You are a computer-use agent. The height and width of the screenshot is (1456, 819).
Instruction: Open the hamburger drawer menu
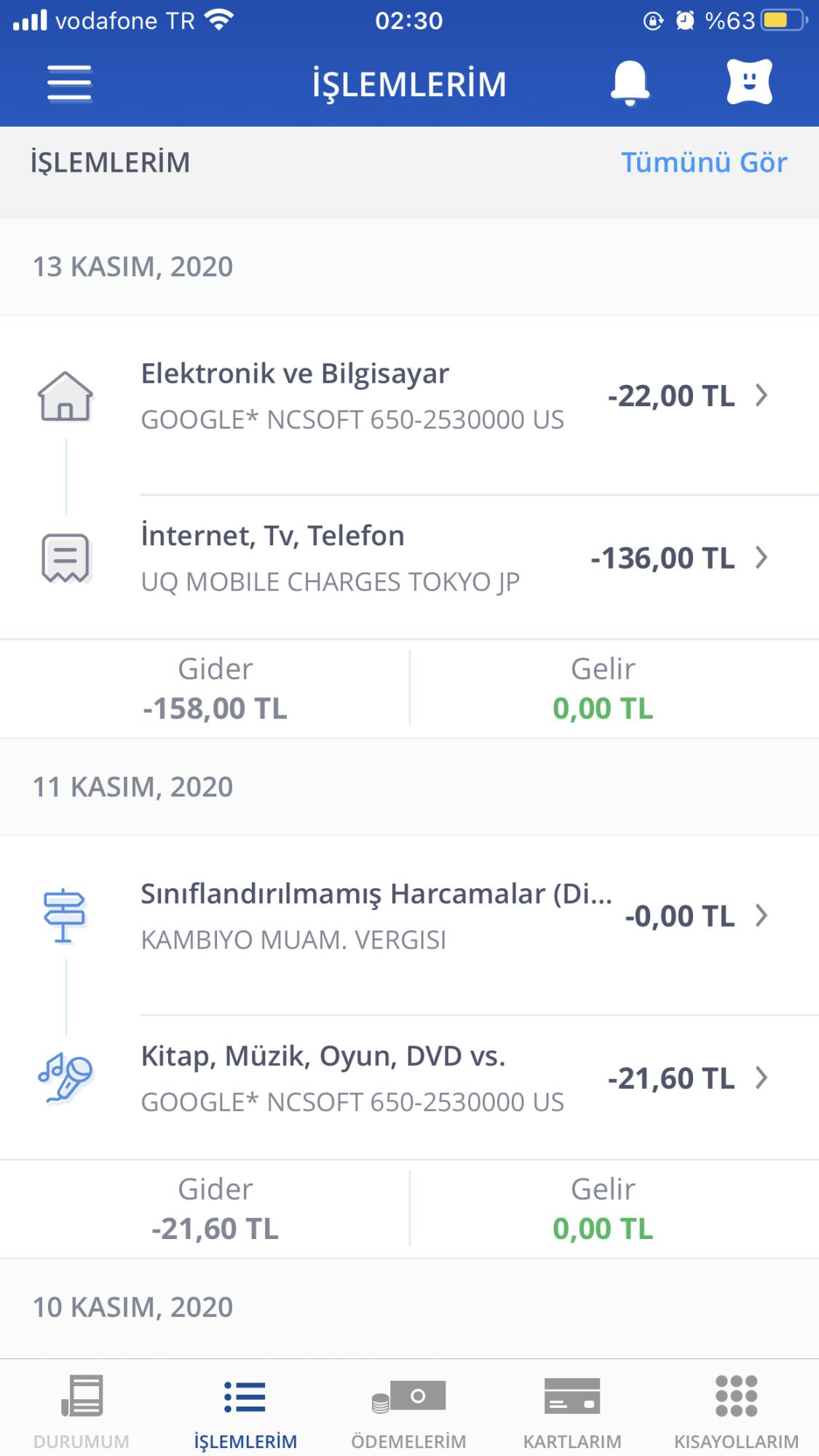click(69, 83)
